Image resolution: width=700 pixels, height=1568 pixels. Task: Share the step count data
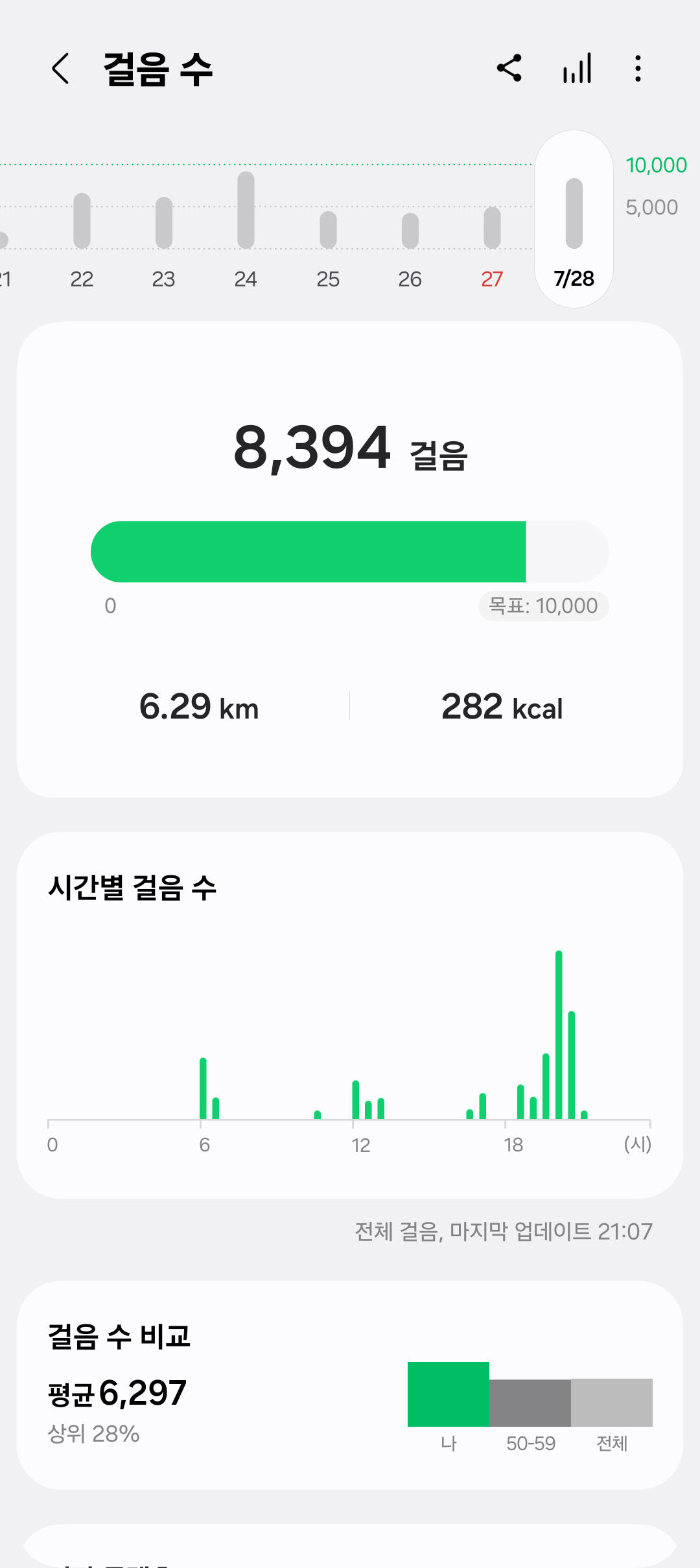[x=509, y=68]
